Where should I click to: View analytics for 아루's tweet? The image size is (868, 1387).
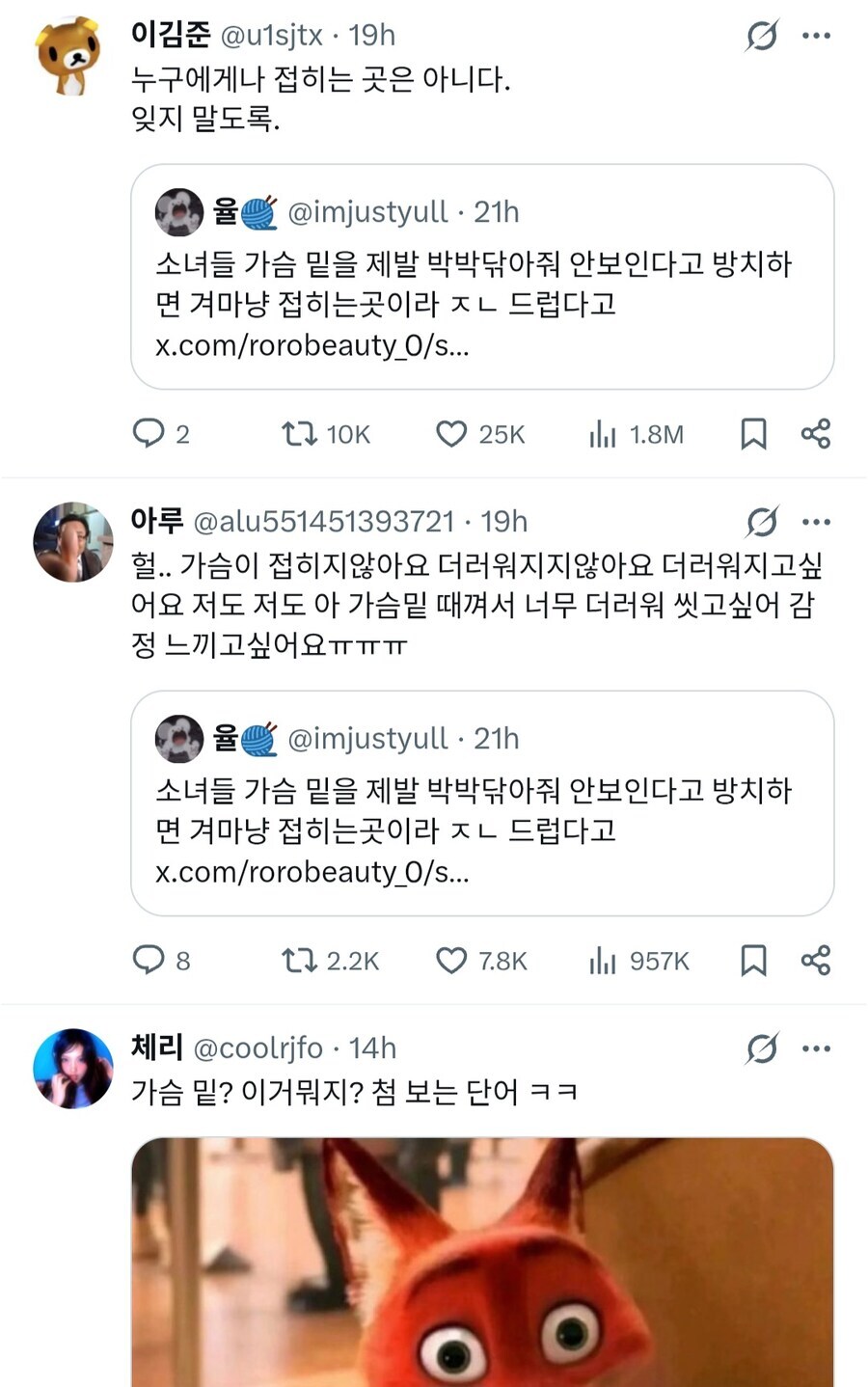602,961
